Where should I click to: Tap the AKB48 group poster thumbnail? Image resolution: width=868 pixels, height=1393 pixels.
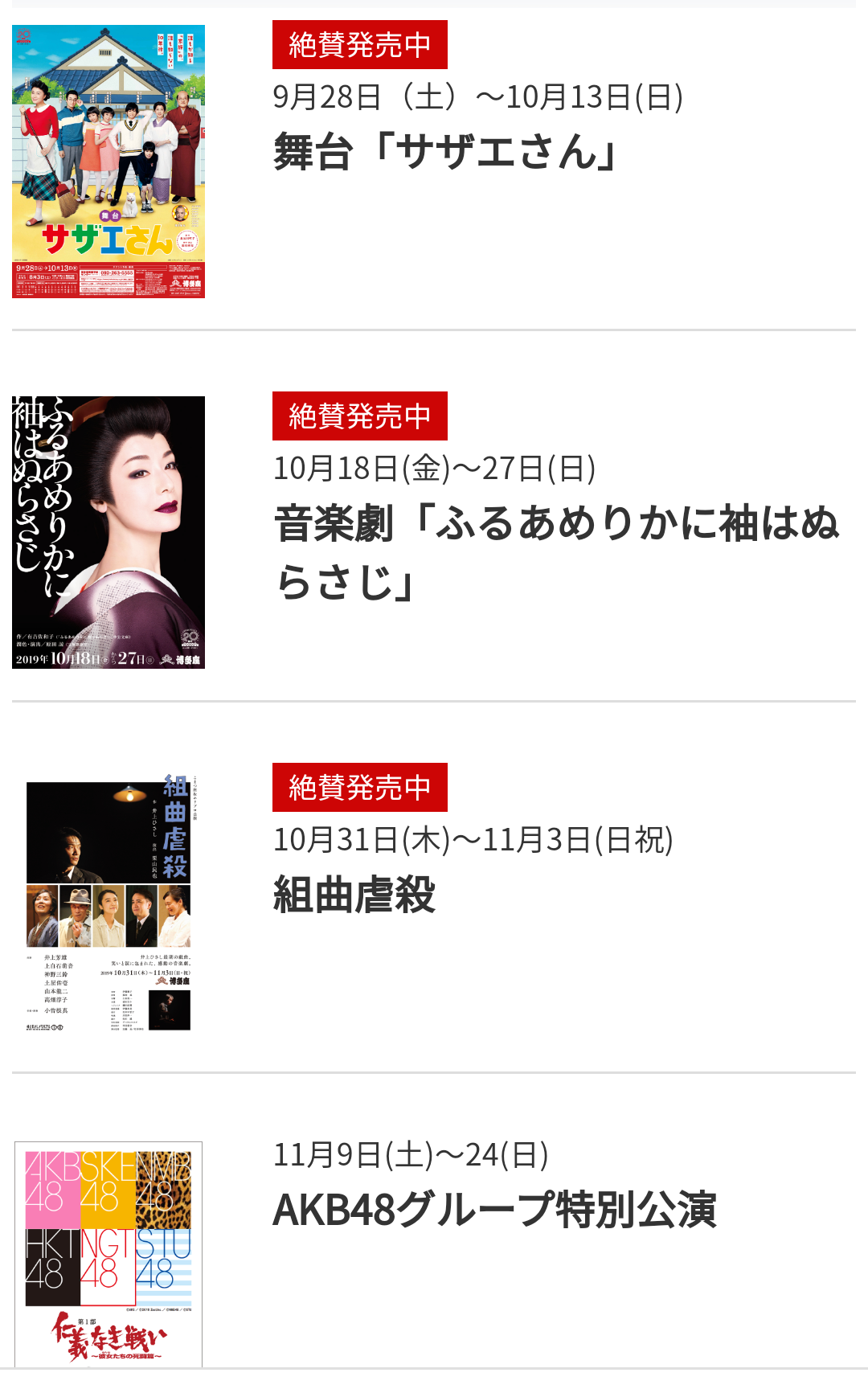(108, 1252)
